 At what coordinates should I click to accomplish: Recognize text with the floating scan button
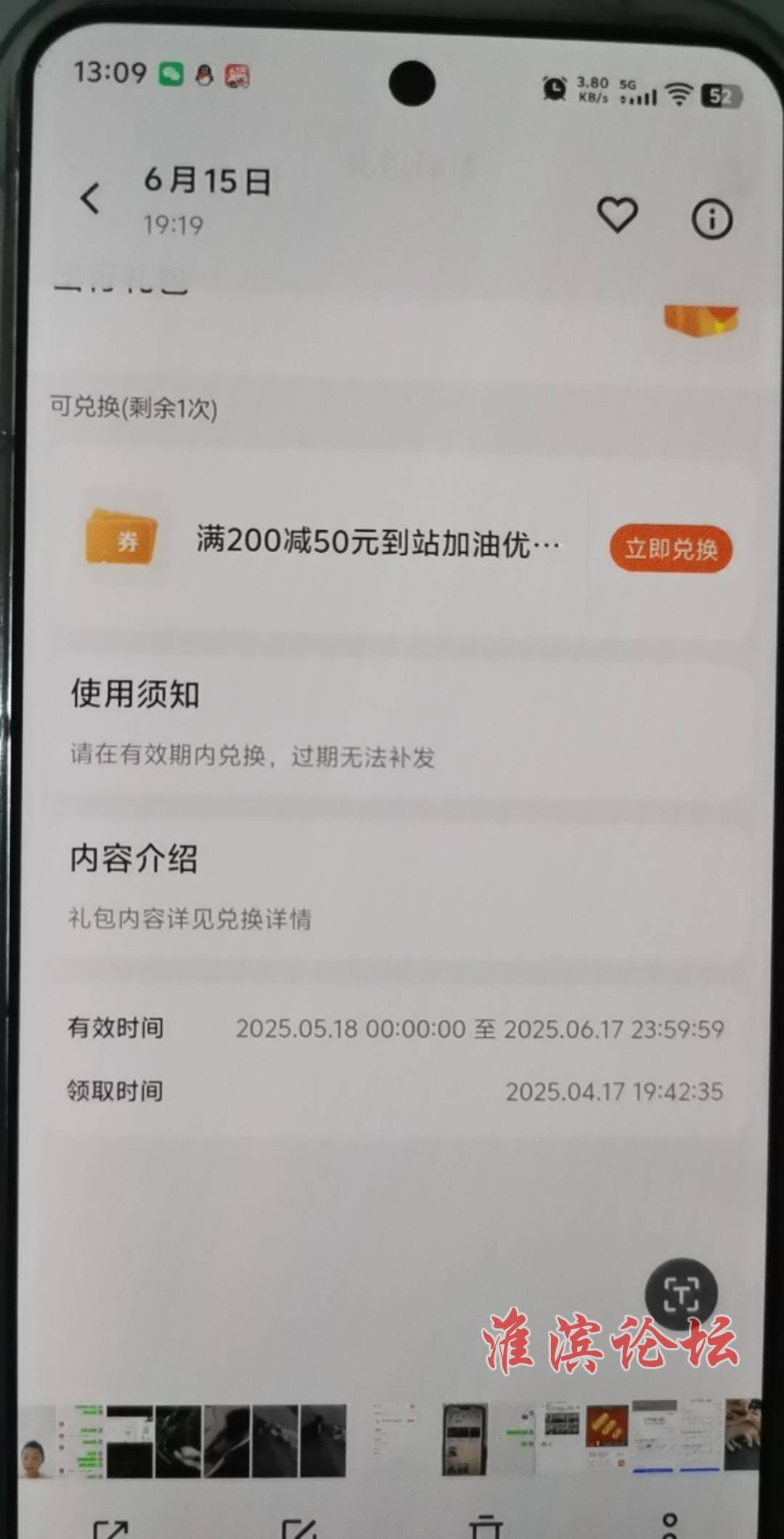click(681, 1293)
